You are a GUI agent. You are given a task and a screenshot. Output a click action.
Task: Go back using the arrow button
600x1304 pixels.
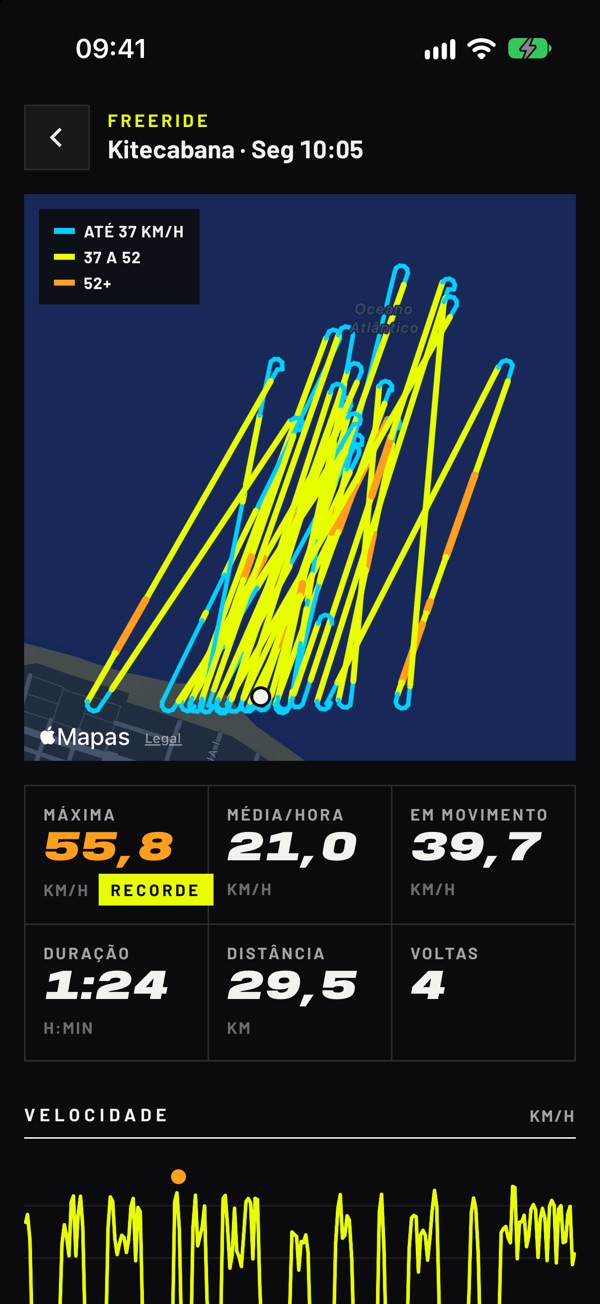57,138
